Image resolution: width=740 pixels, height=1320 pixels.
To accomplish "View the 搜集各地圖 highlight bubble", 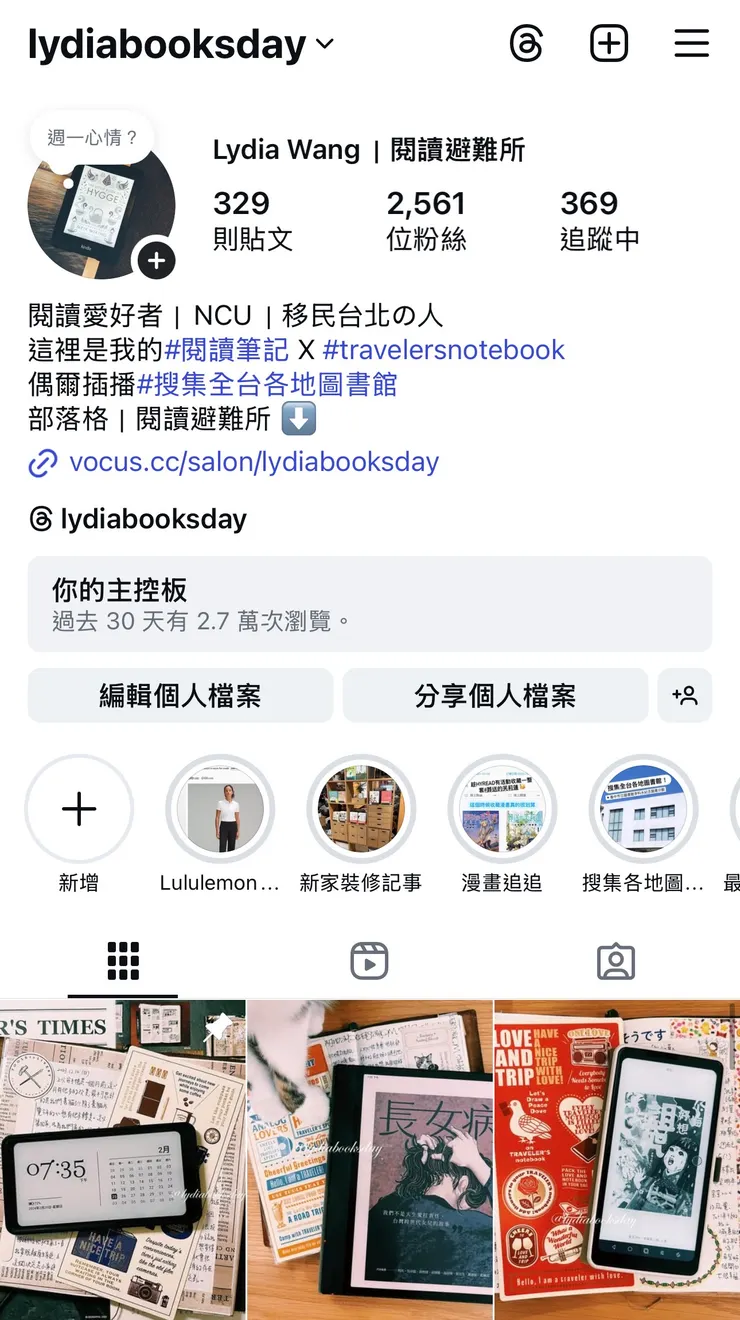I will tap(643, 810).
